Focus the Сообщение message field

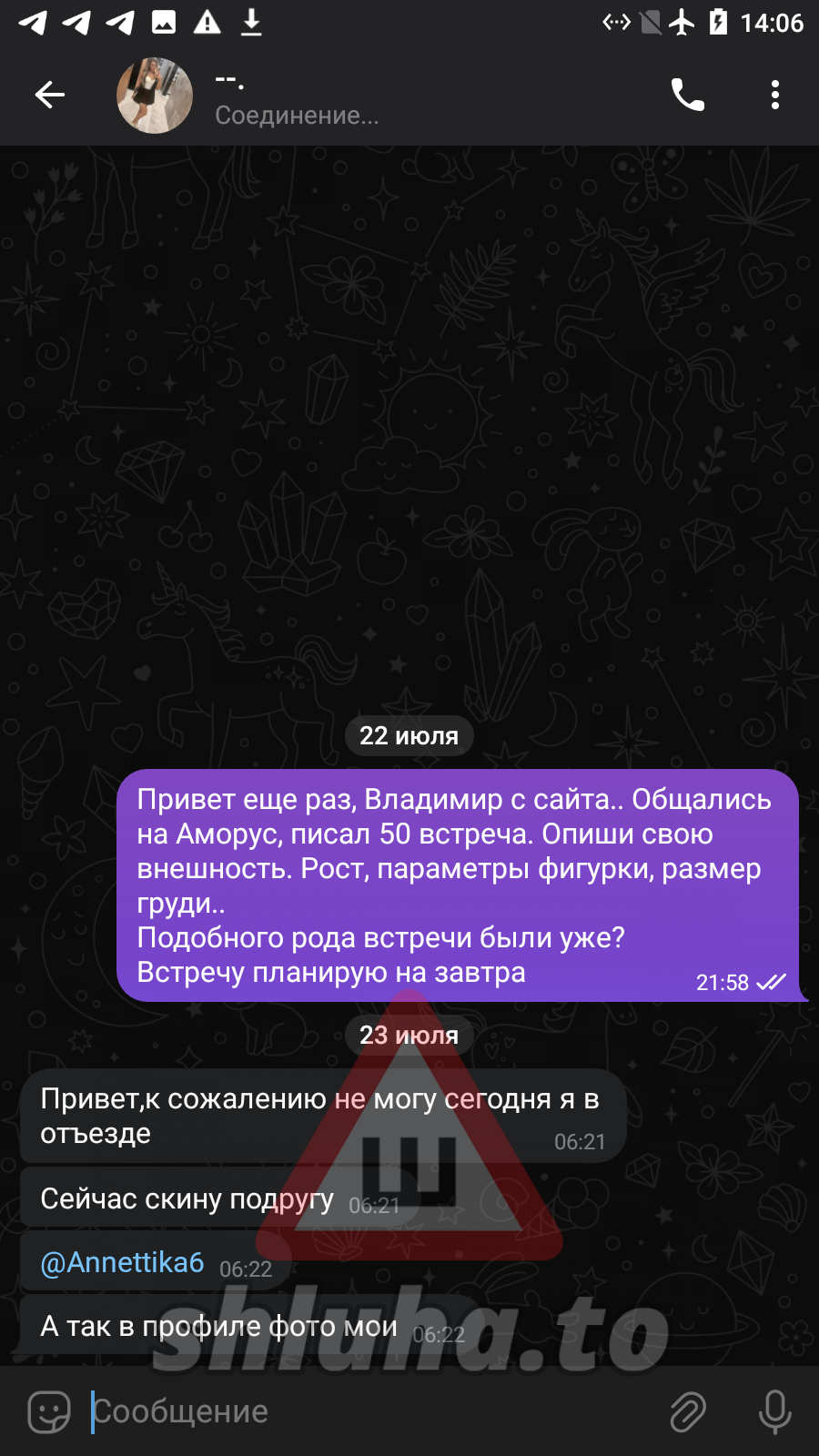[x=364, y=1411]
